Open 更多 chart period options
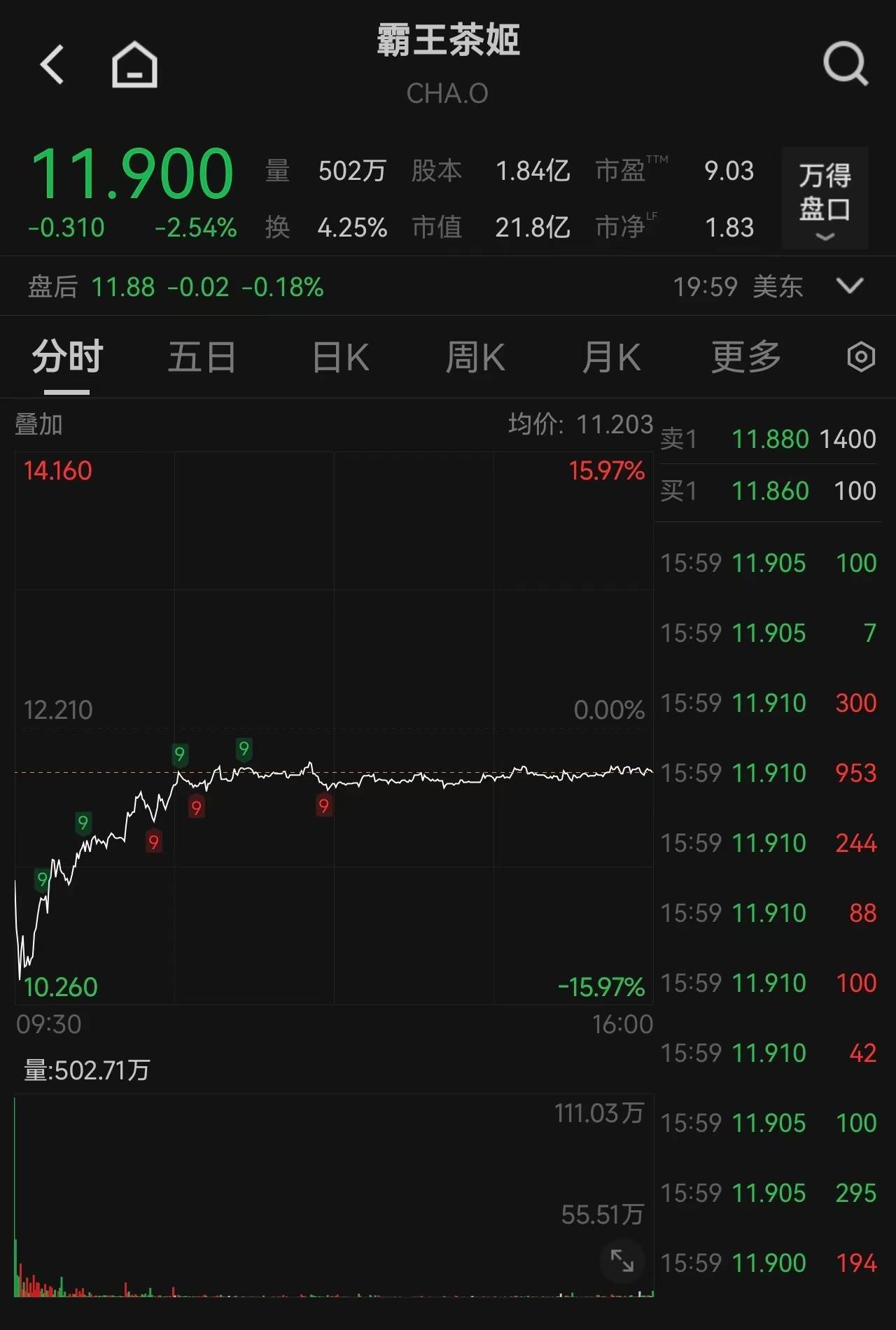The image size is (896, 1330). (x=746, y=357)
